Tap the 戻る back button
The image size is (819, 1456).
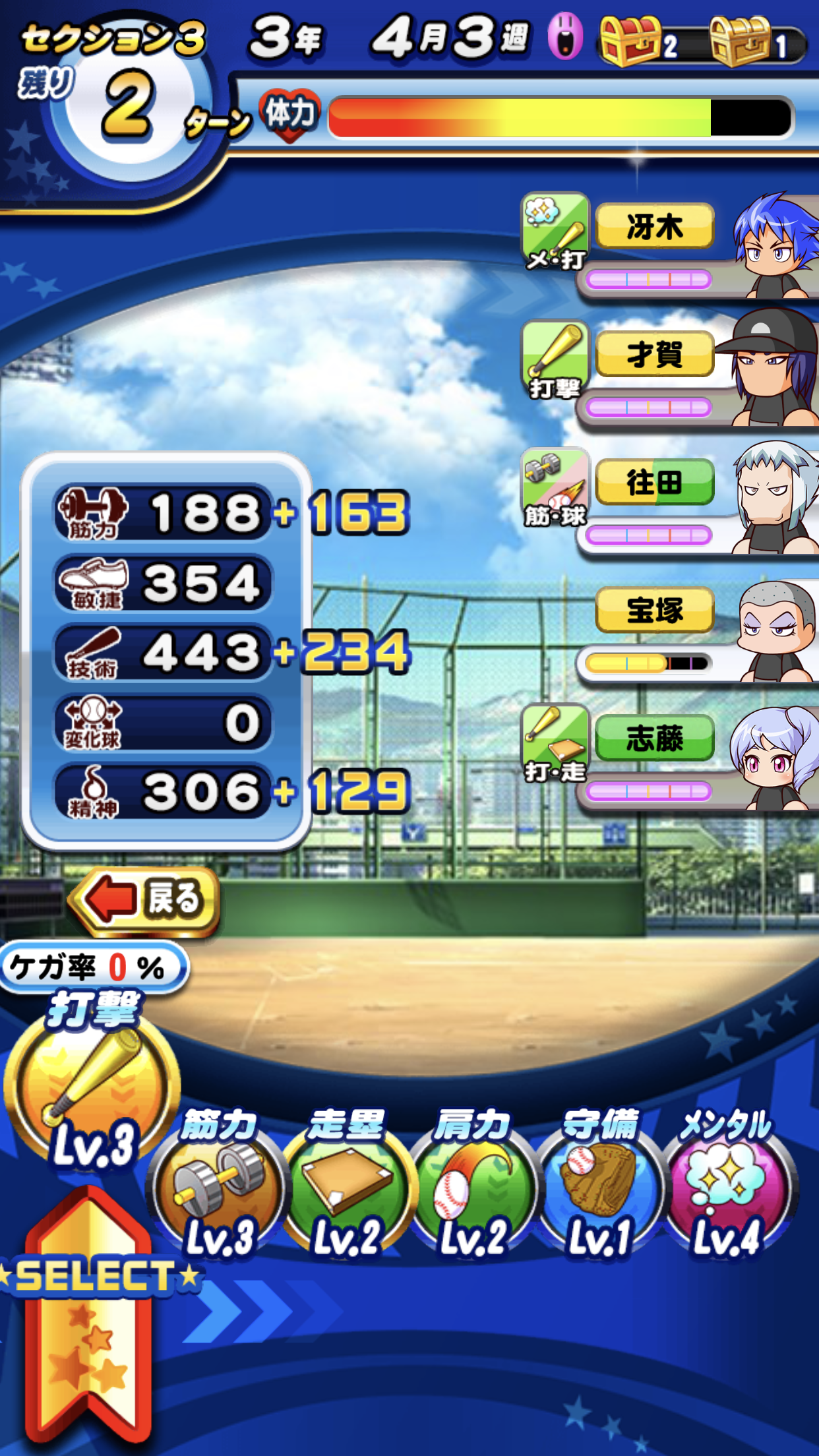click(x=145, y=900)
